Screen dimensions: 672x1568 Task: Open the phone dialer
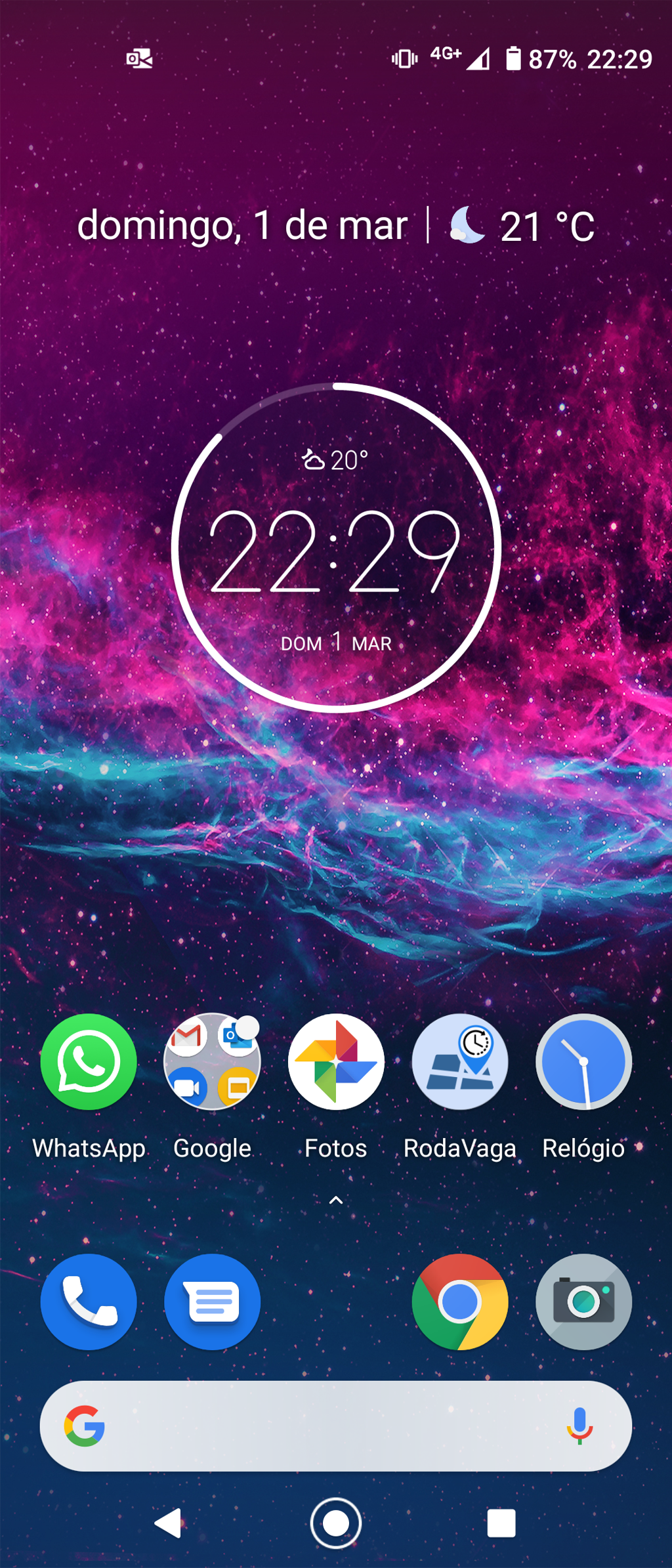pyautogui.click(x=89, y=1302)
